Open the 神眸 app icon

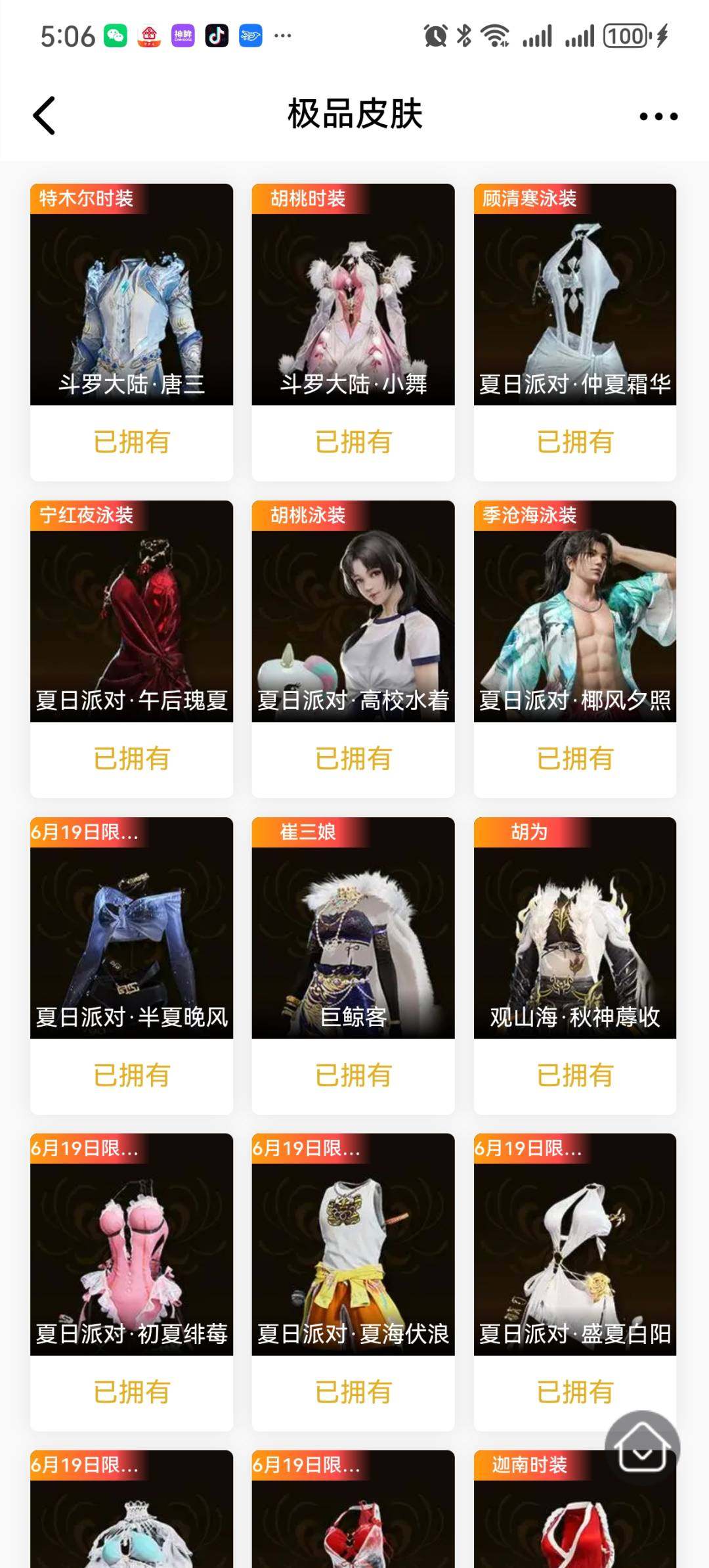click(x=181, y=36)
